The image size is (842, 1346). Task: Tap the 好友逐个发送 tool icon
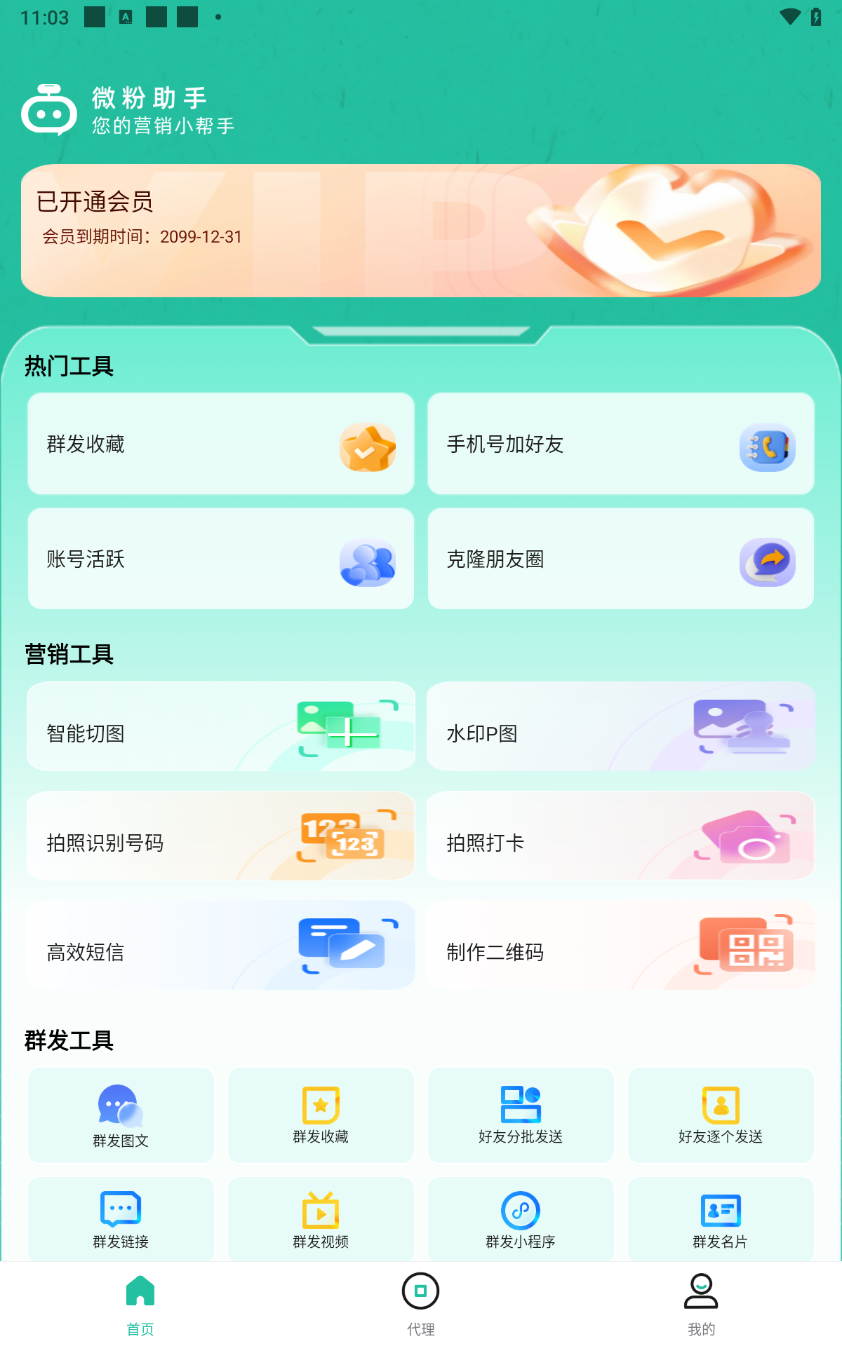[720, 1115]
